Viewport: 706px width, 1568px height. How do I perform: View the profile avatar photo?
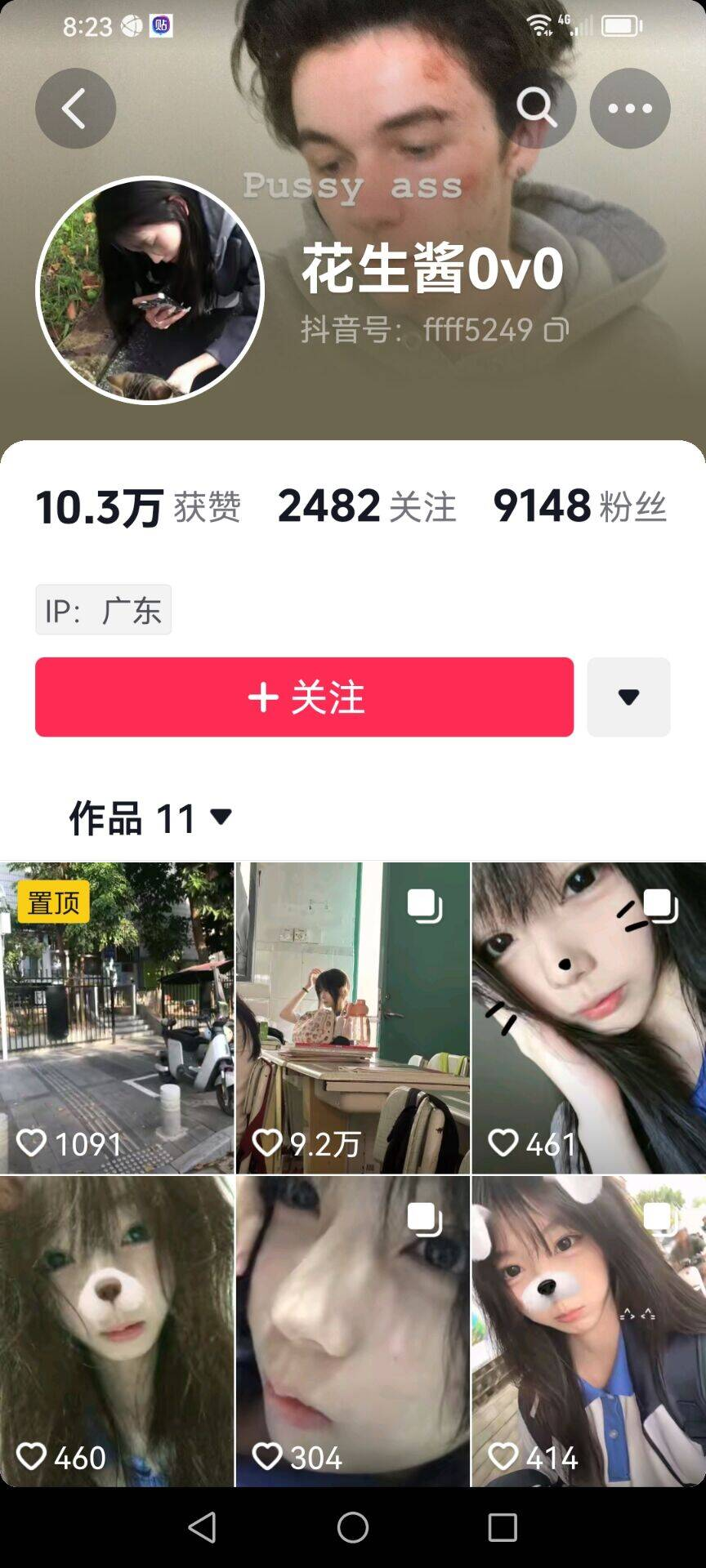pos(150,290)
